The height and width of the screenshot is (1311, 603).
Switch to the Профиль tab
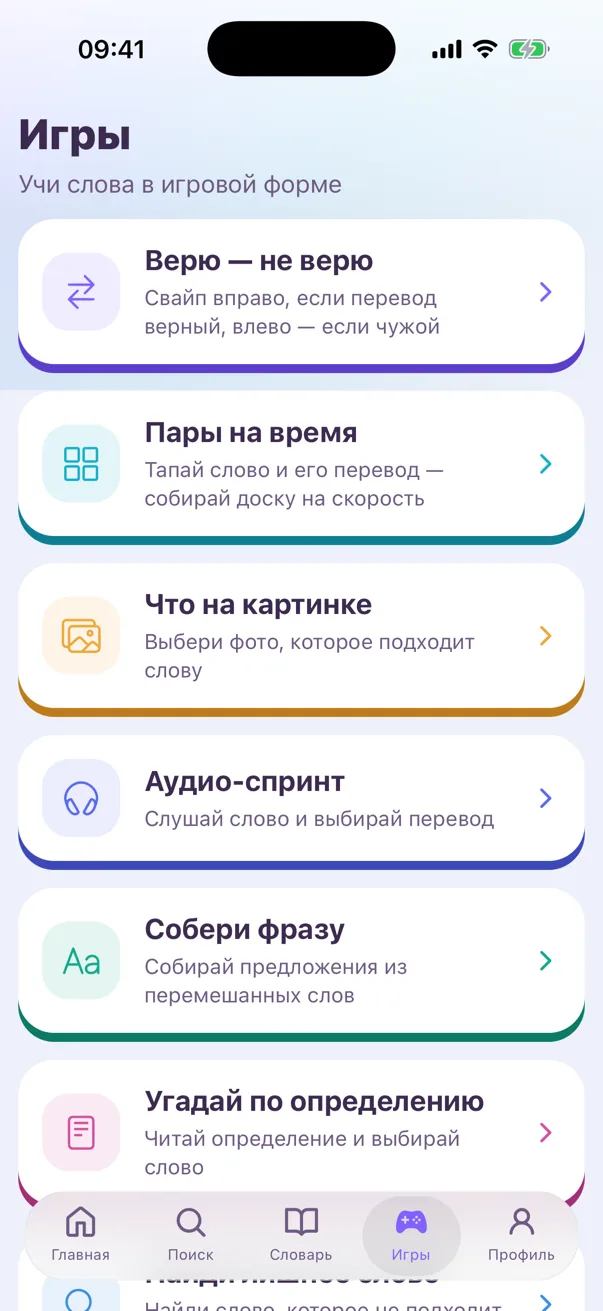521,1235
